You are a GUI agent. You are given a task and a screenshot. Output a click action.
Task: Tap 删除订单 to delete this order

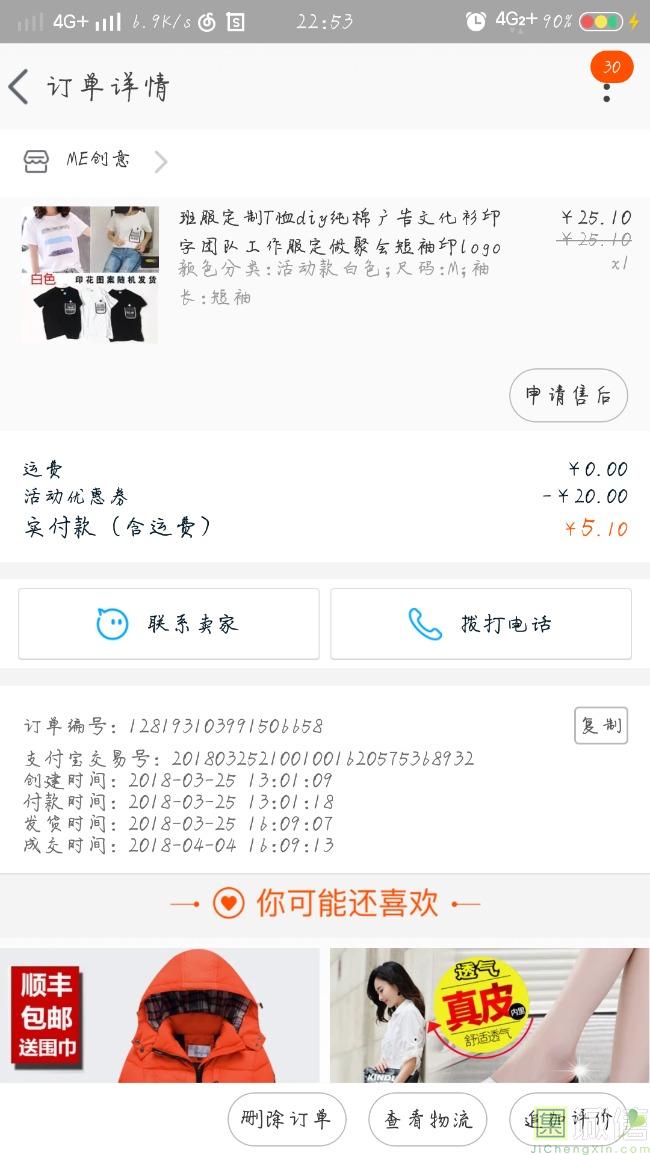click(286, 1119)
